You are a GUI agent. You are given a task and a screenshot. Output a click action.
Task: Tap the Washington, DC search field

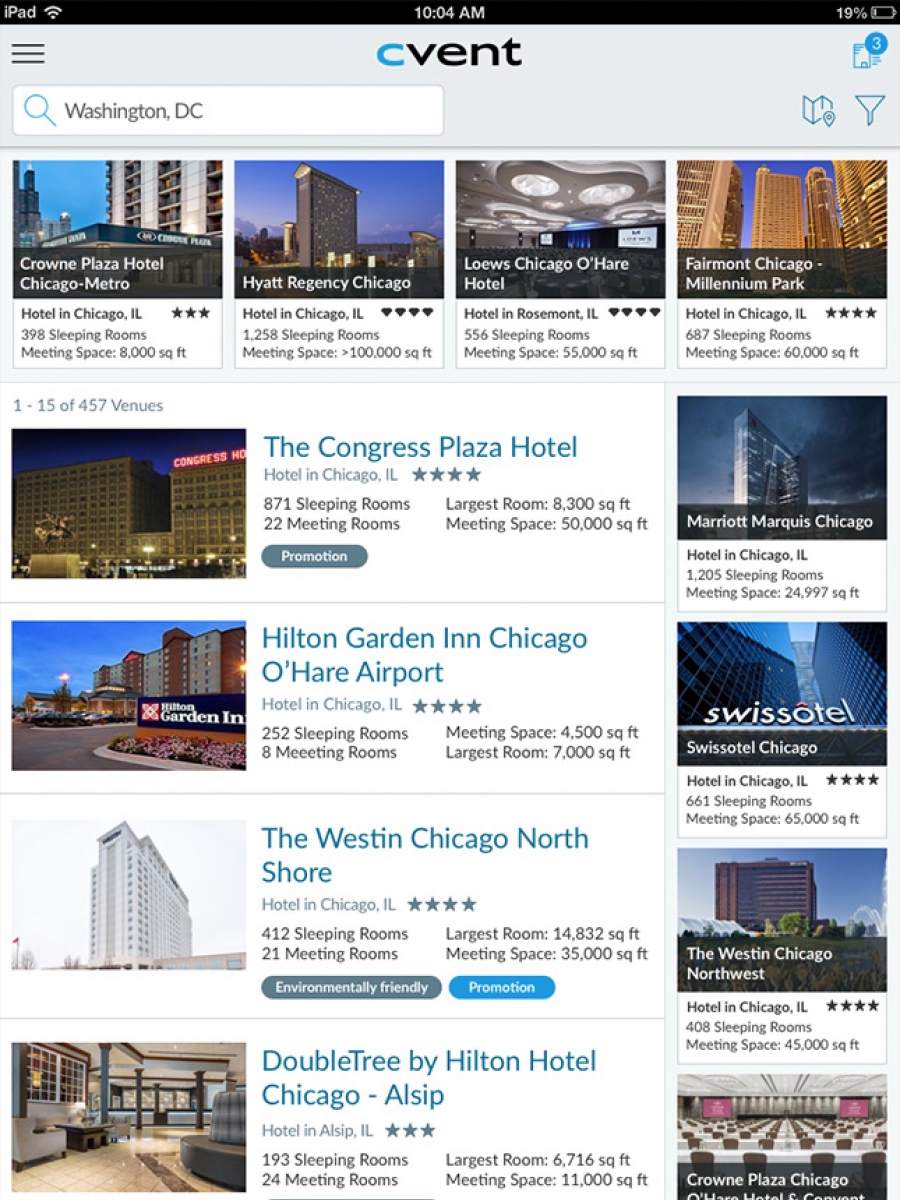[228, 110]
